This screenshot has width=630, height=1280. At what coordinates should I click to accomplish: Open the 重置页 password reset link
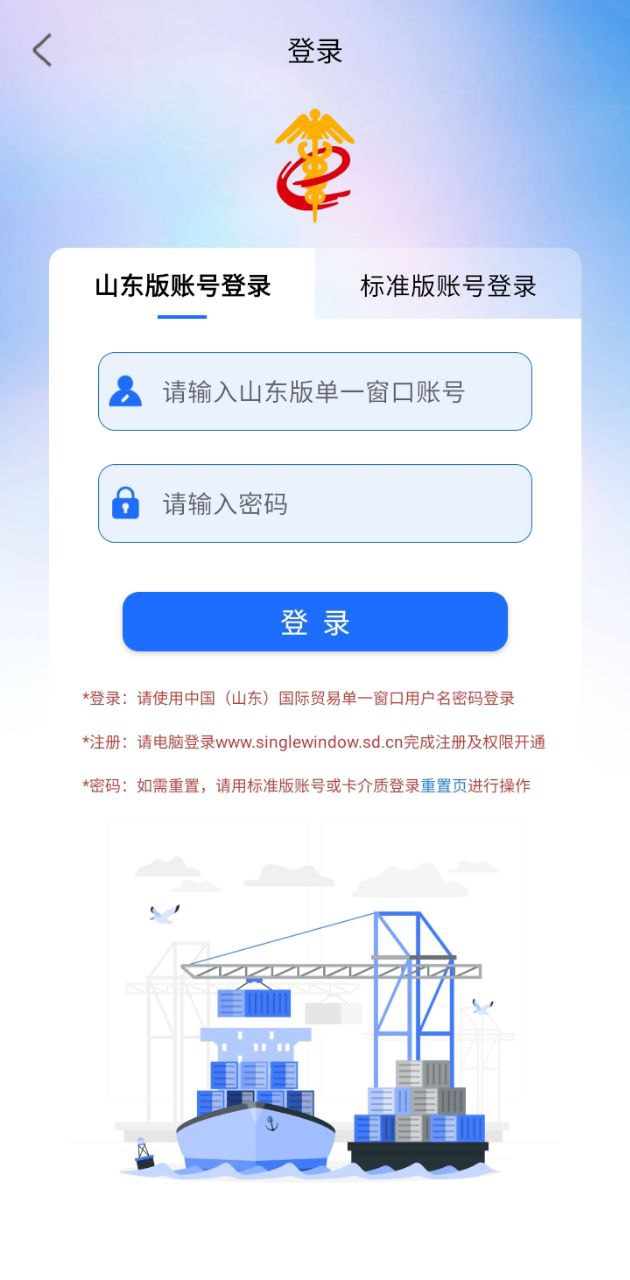click(x=443, y=786)
